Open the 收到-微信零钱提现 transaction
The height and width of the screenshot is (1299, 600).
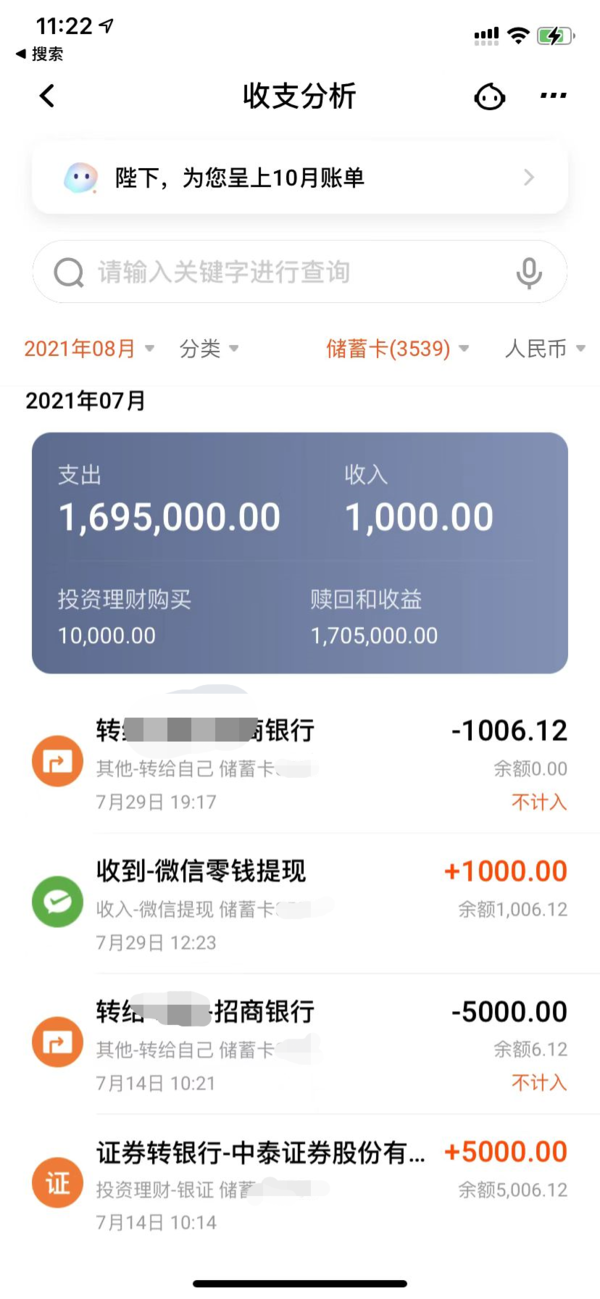pos(300,903)
